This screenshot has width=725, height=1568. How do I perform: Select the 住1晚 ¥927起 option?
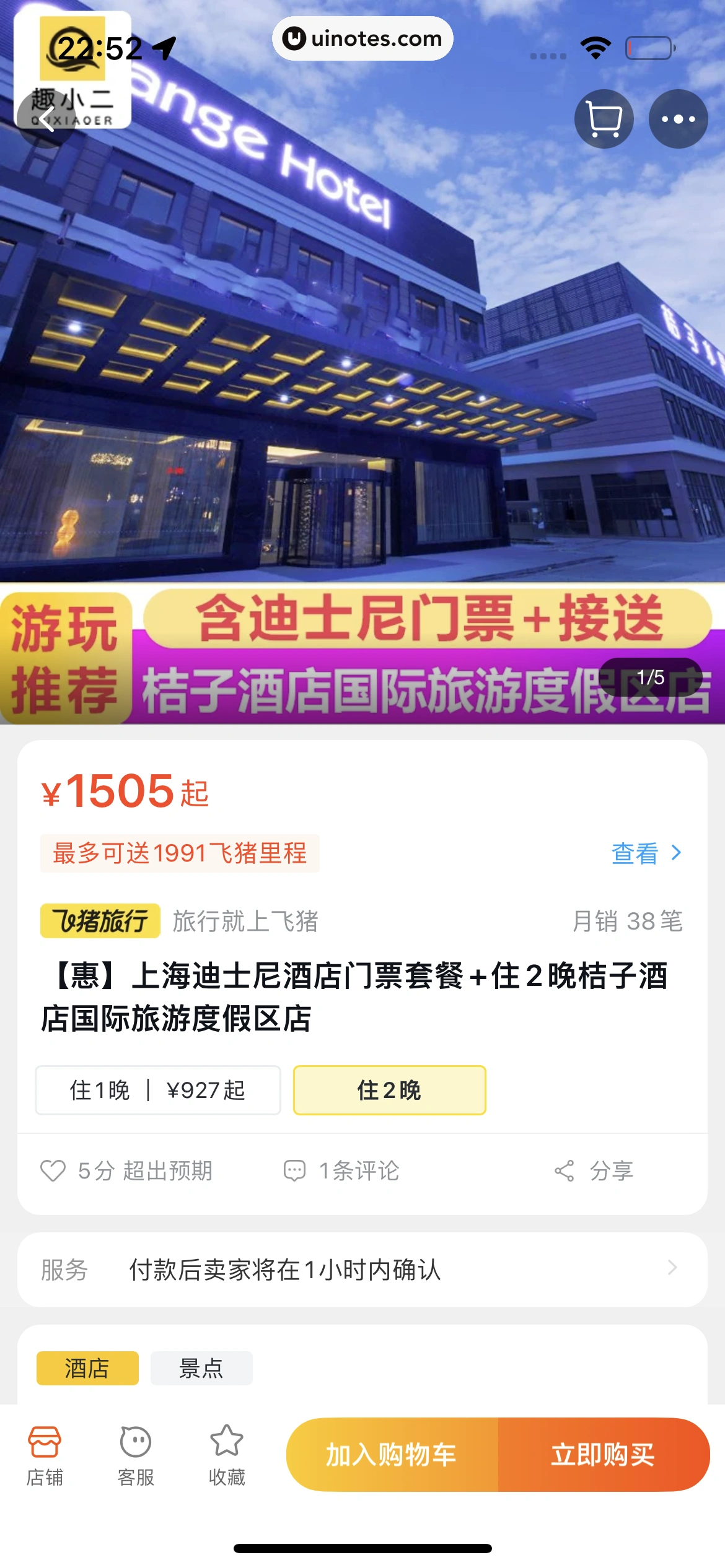point(158,1090)
